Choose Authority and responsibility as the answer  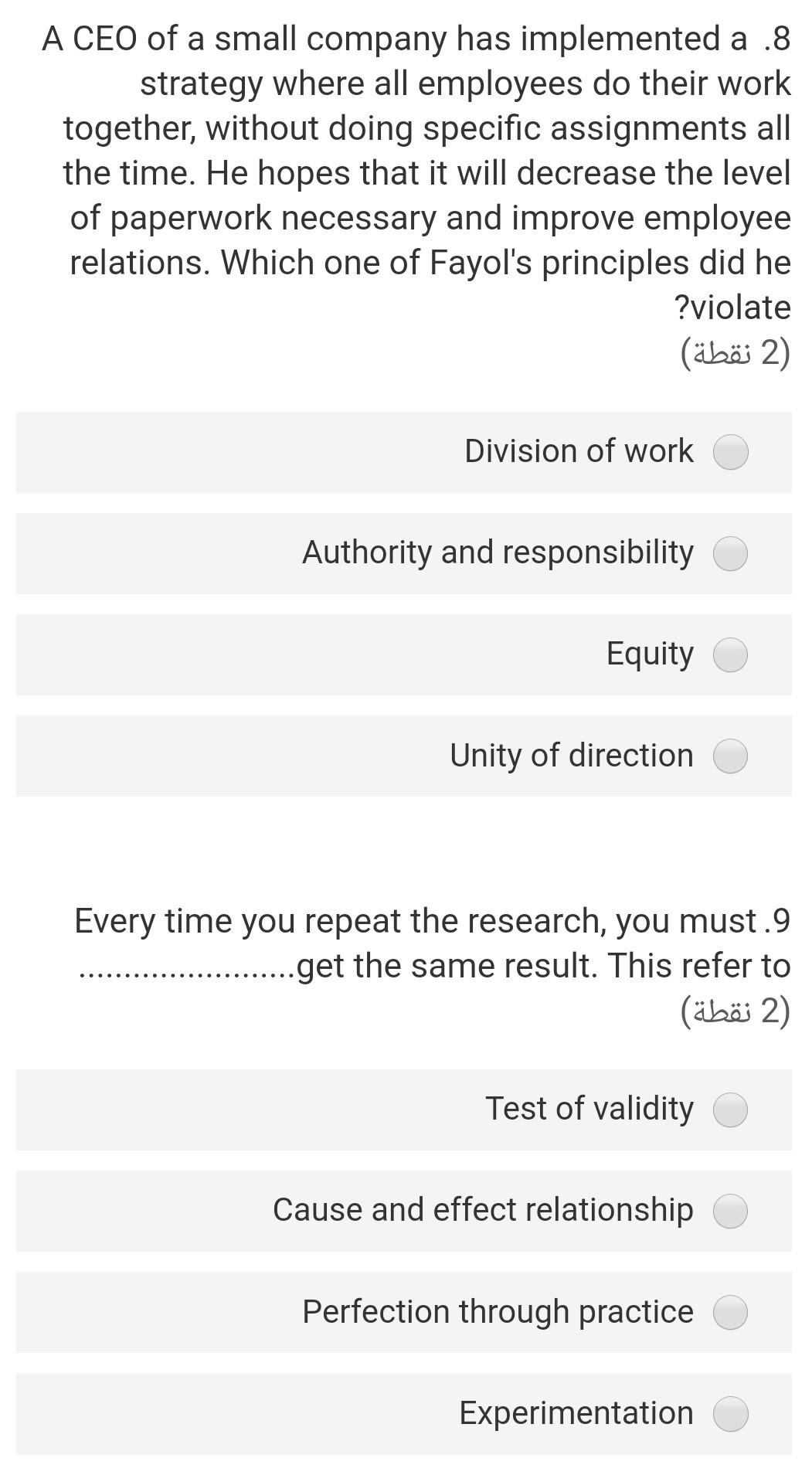click(730, 554)
